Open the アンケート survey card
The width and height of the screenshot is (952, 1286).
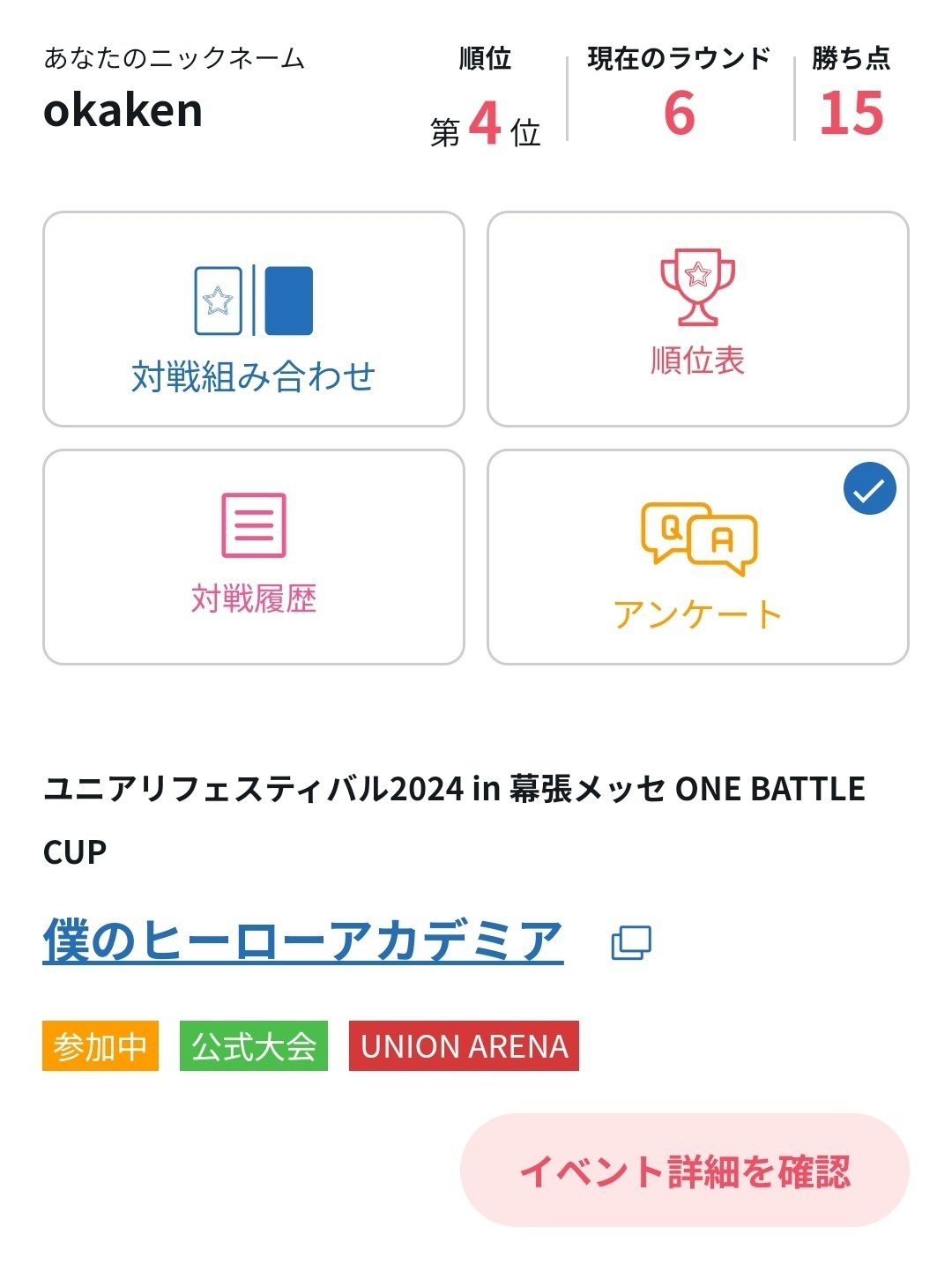tap(697, 557)
